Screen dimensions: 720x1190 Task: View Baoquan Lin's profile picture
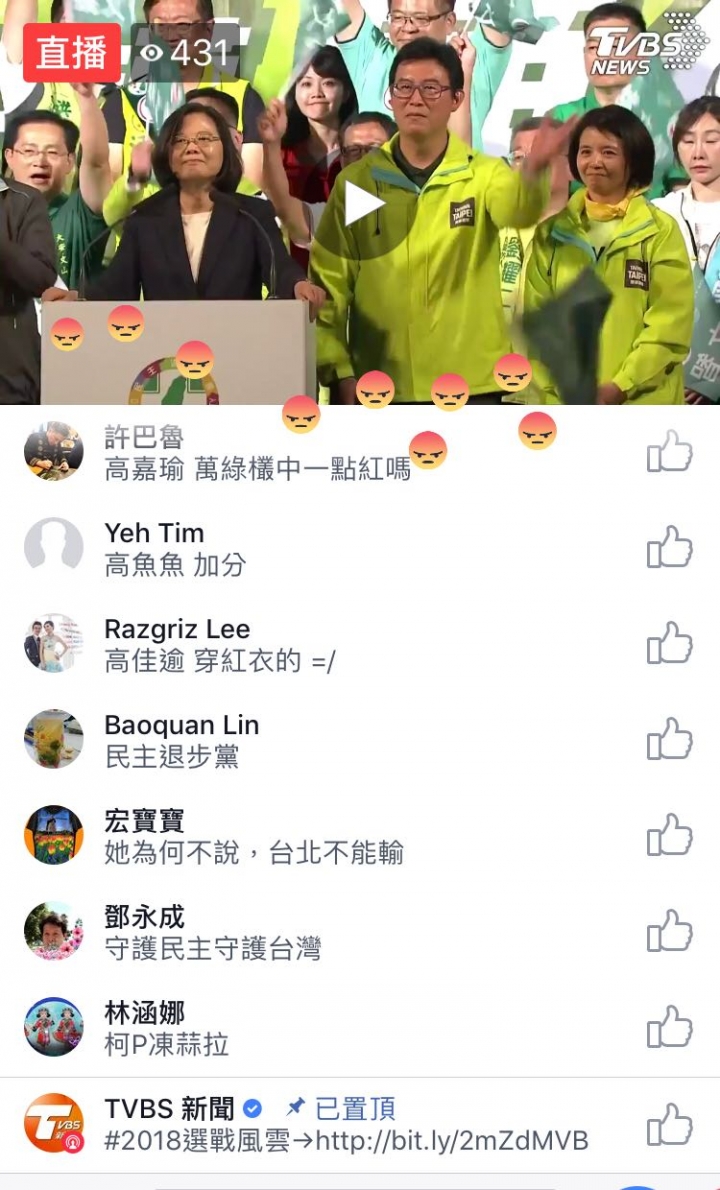click(54, 739)
